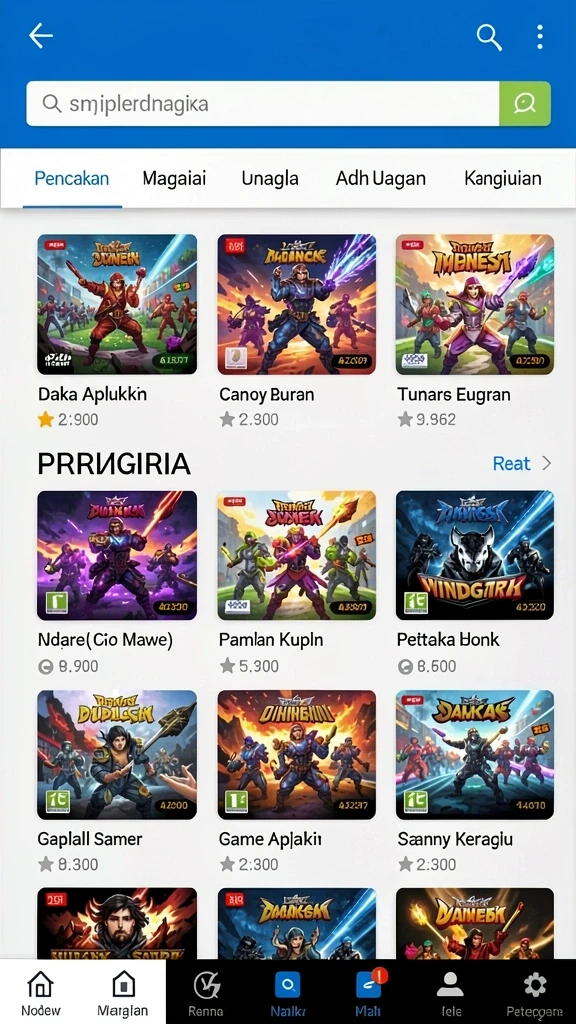Tap the Reat link with arrow
576x1024 pixels.
coord(522,464)
